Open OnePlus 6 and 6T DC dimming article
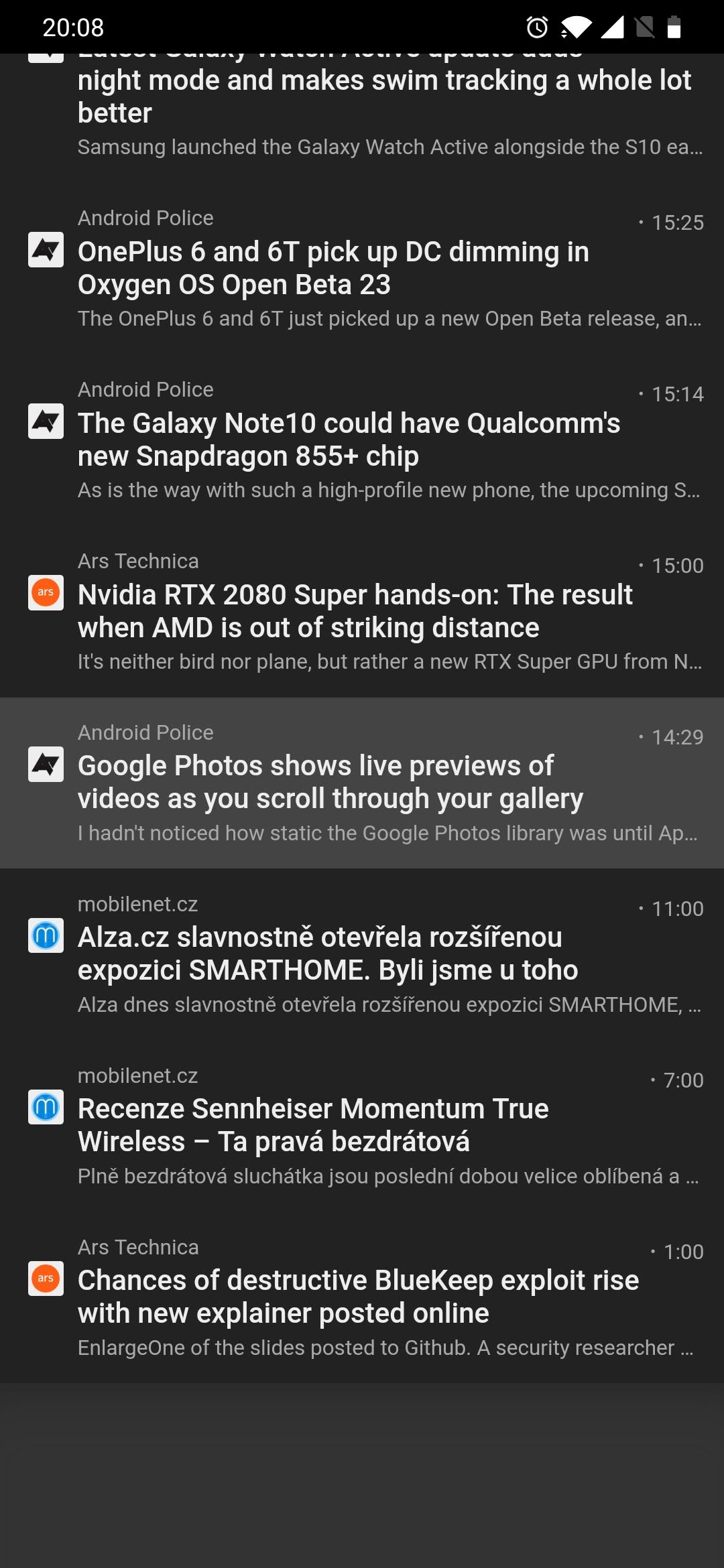The height and width of the screenshot is (1568, 724). (x=333, y=268)
